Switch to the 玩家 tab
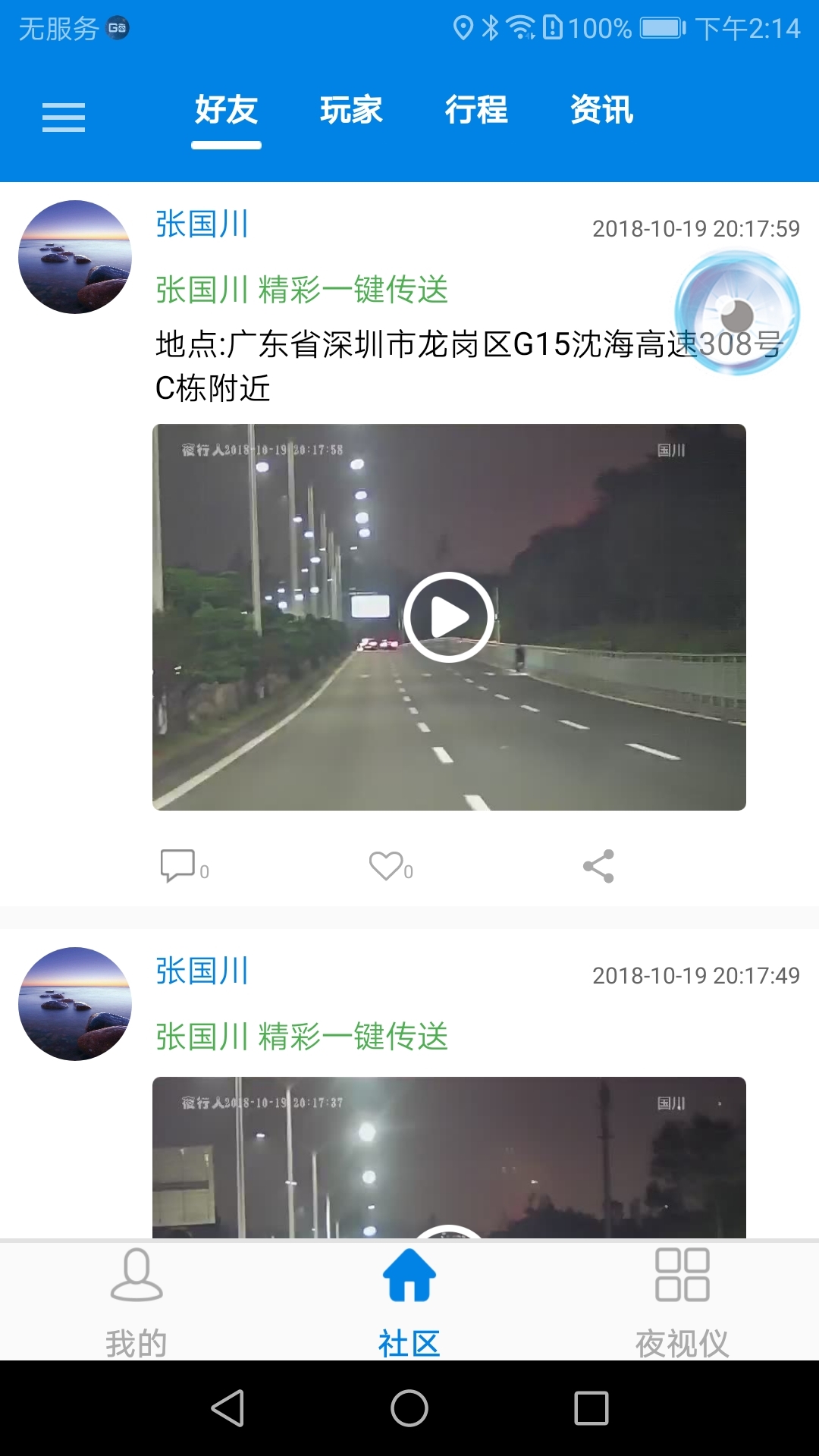Viewport: 819px width, 1456px height. (x=351, y=111)
